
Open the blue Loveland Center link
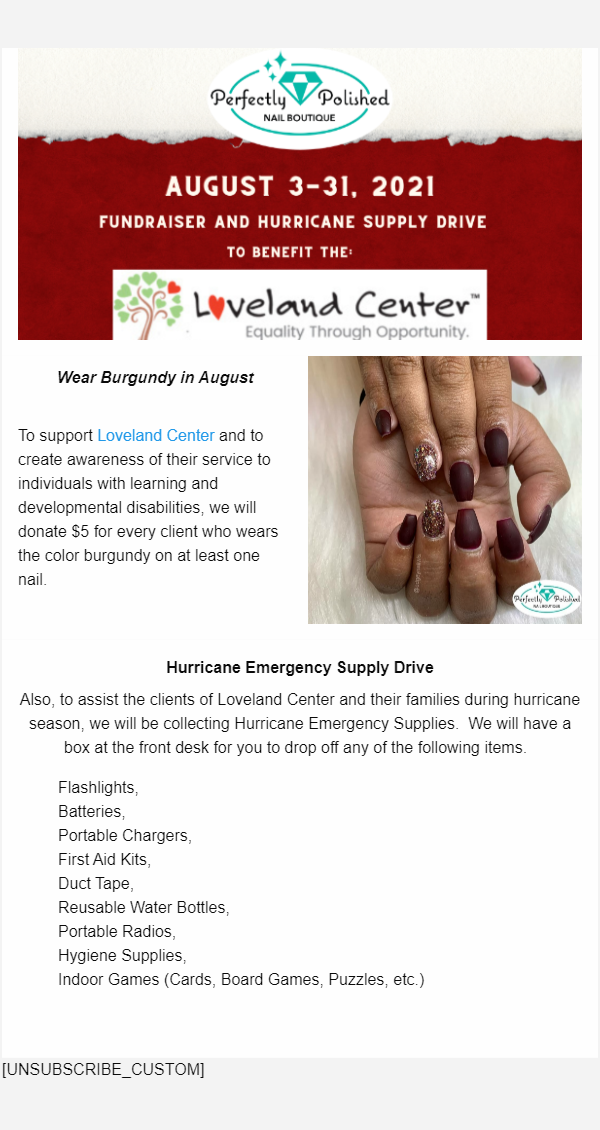(x=155, y=436)
